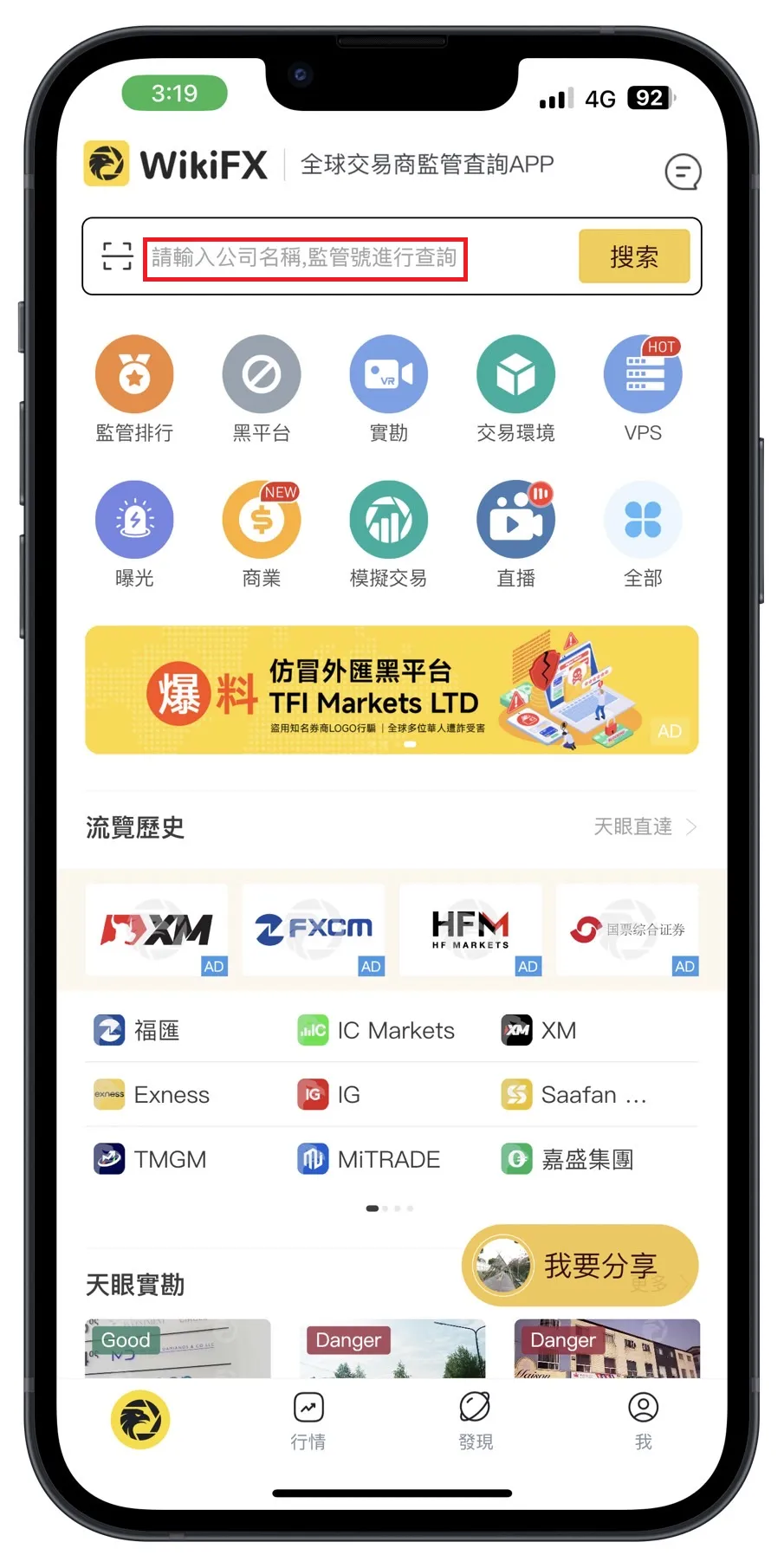
Task: Switch to the 我 profile tab
Action: (x=643, y=1422)
